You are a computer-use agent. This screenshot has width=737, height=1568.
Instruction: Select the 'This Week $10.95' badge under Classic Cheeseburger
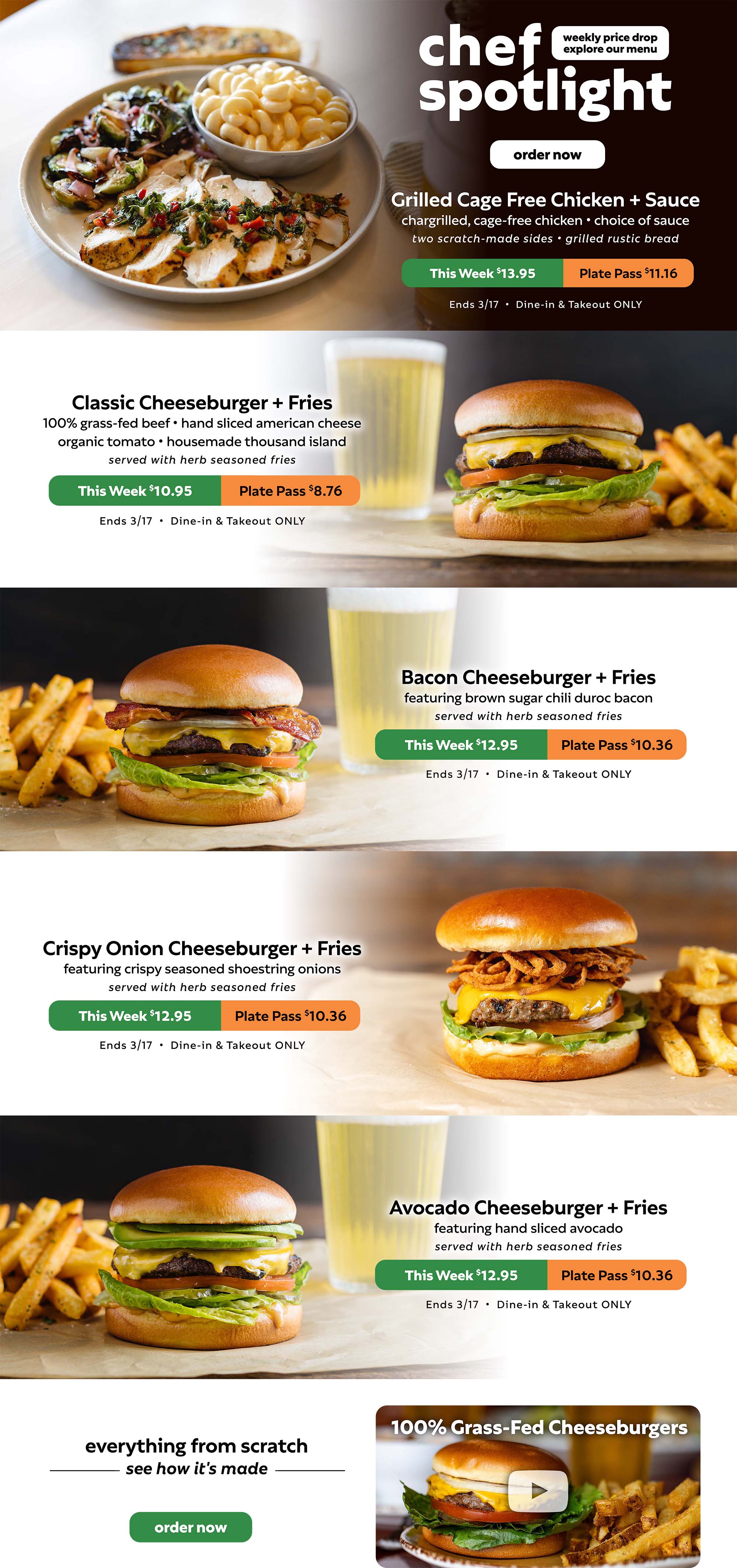135,491
